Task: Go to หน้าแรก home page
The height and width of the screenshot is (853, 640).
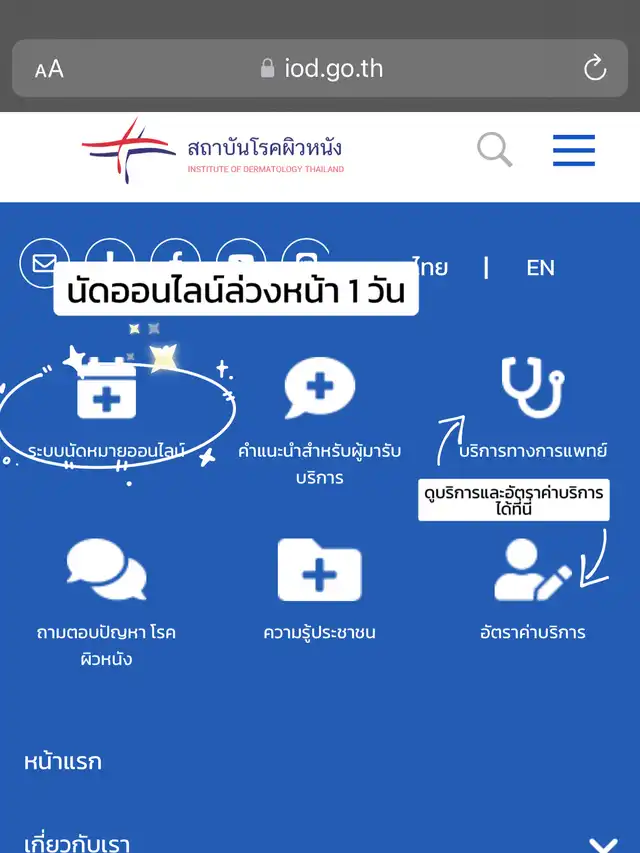Action: click(x=63, y=762)
